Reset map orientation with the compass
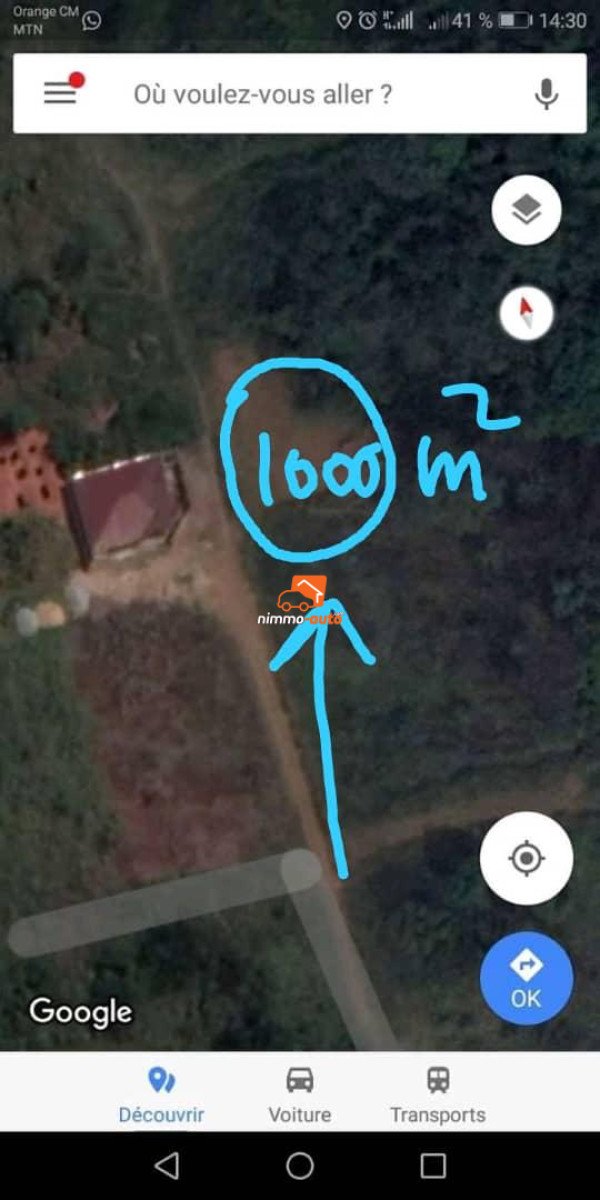The height and width of the screenshot is (1200, 600). coord(526,314)
